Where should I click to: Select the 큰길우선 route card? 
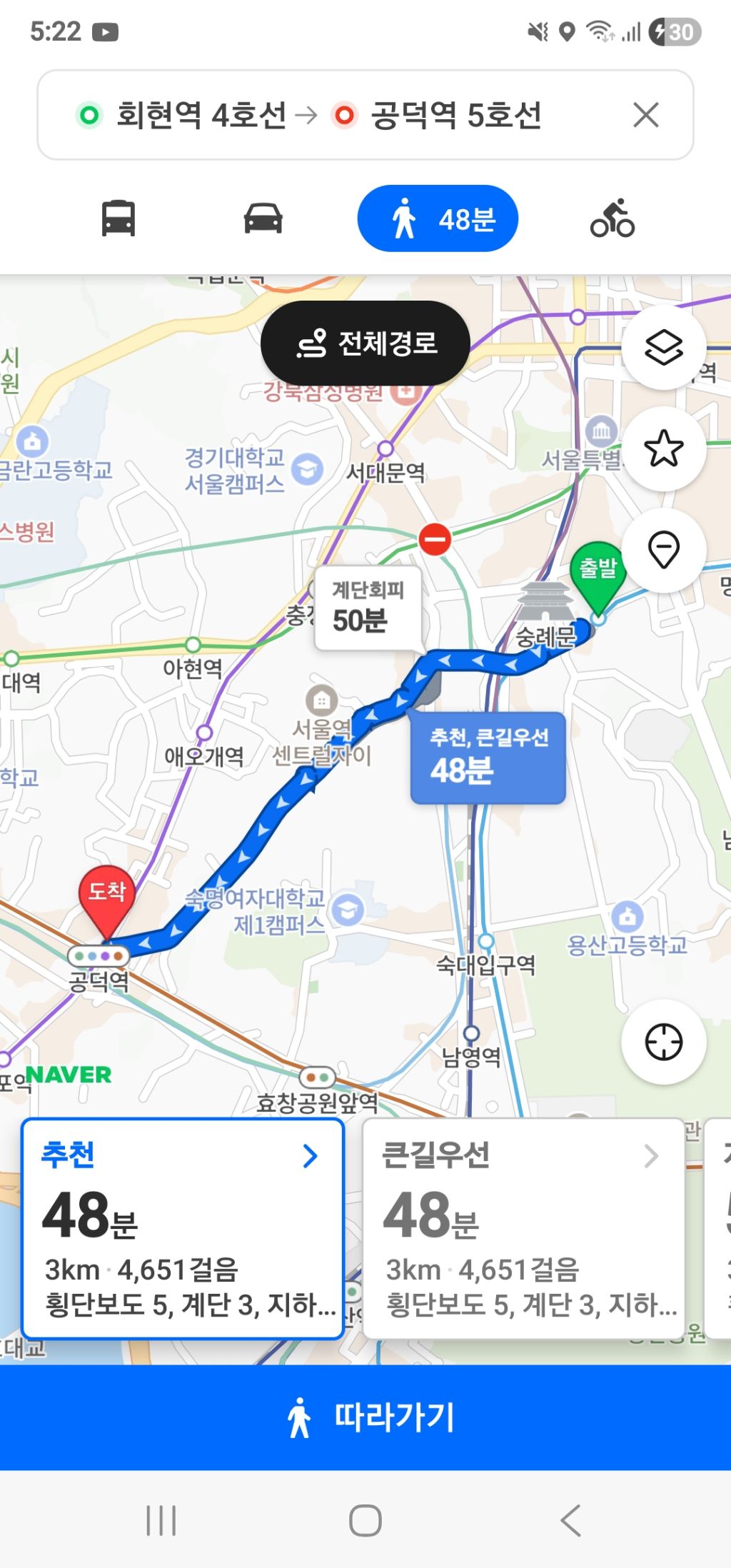click(x=523, y=1229)
